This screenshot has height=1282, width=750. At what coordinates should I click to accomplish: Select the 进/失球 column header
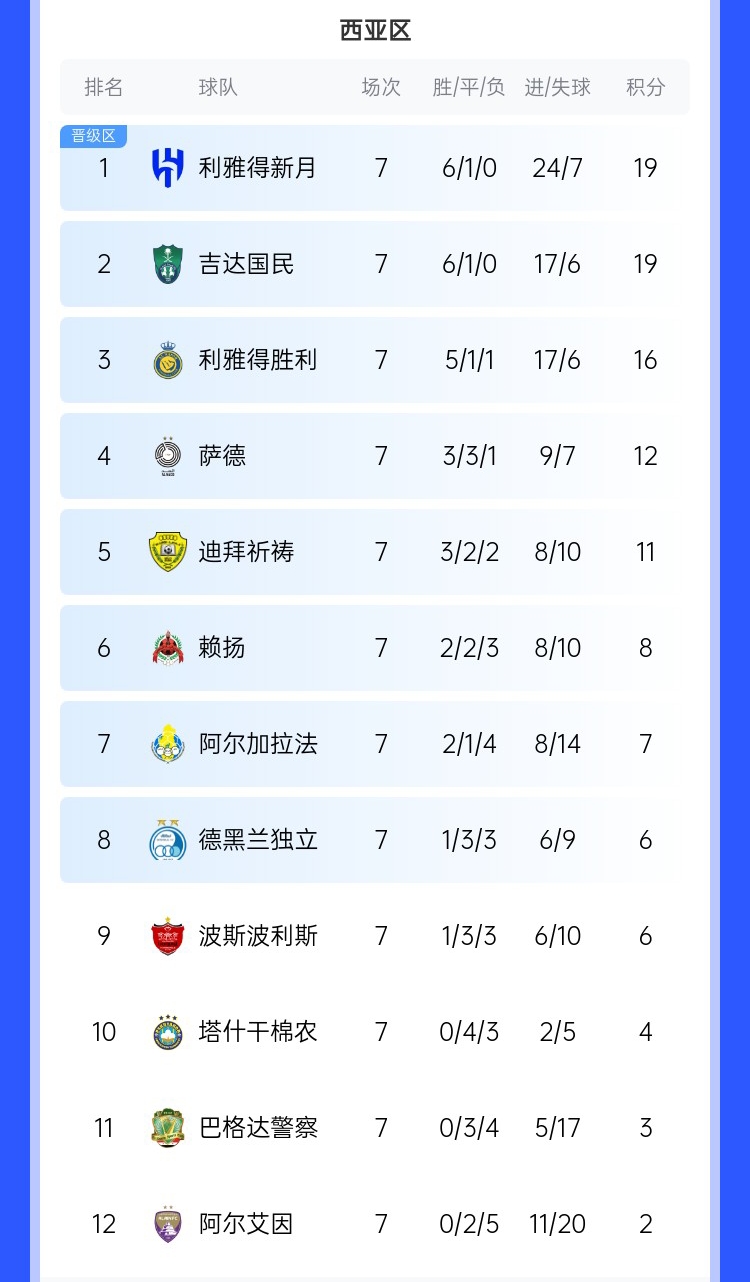(556, 87)
